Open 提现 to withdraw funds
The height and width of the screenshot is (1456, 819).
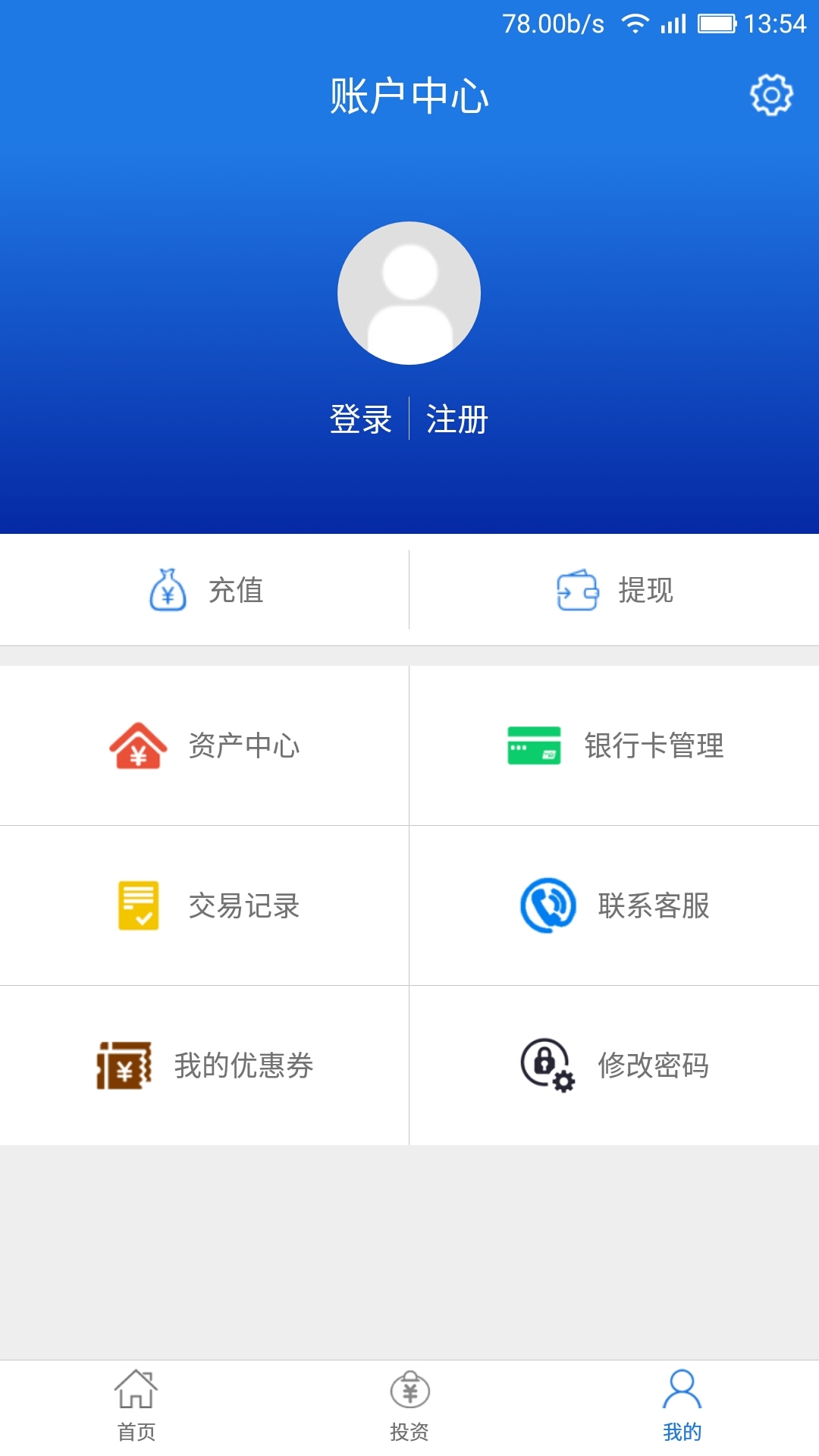[x=614, y=590]
